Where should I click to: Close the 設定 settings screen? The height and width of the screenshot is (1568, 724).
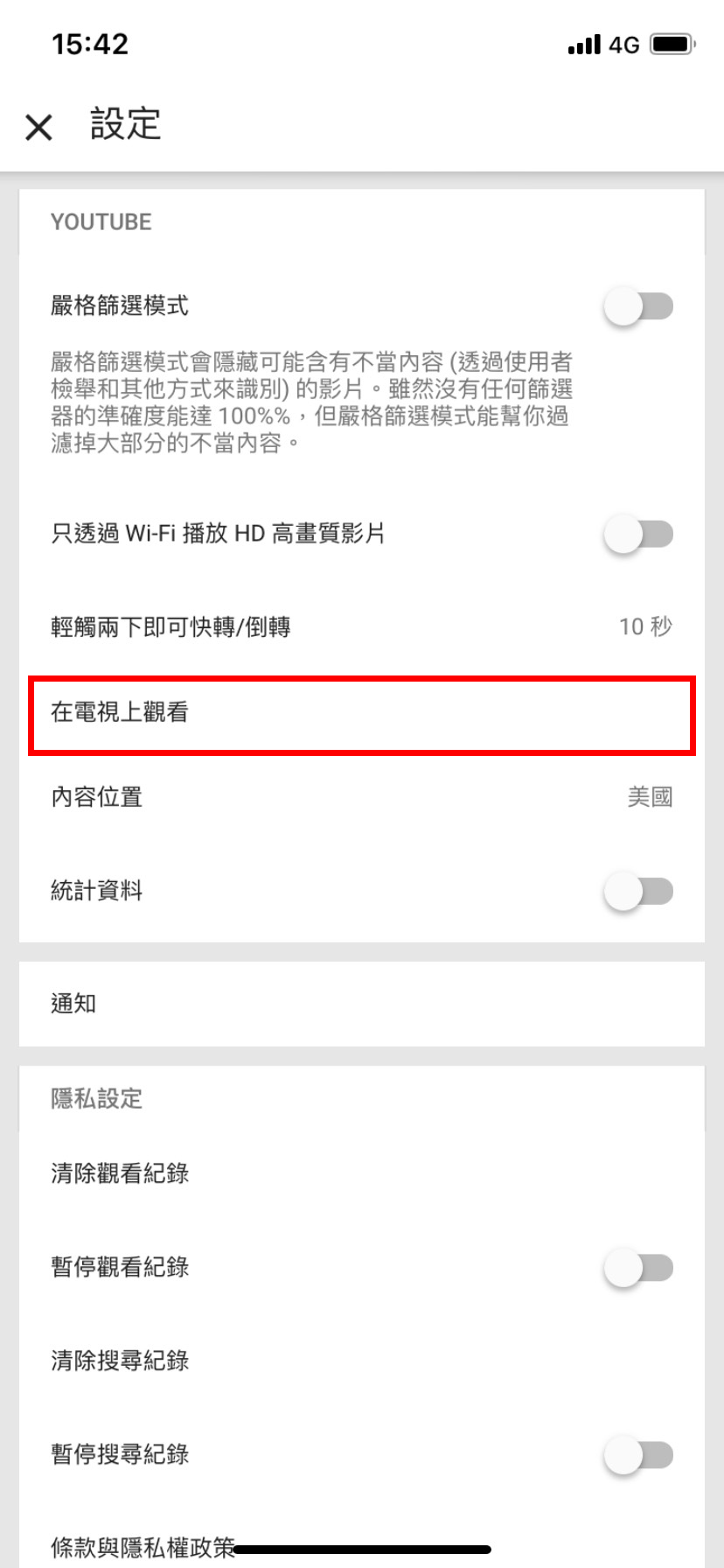38,128
